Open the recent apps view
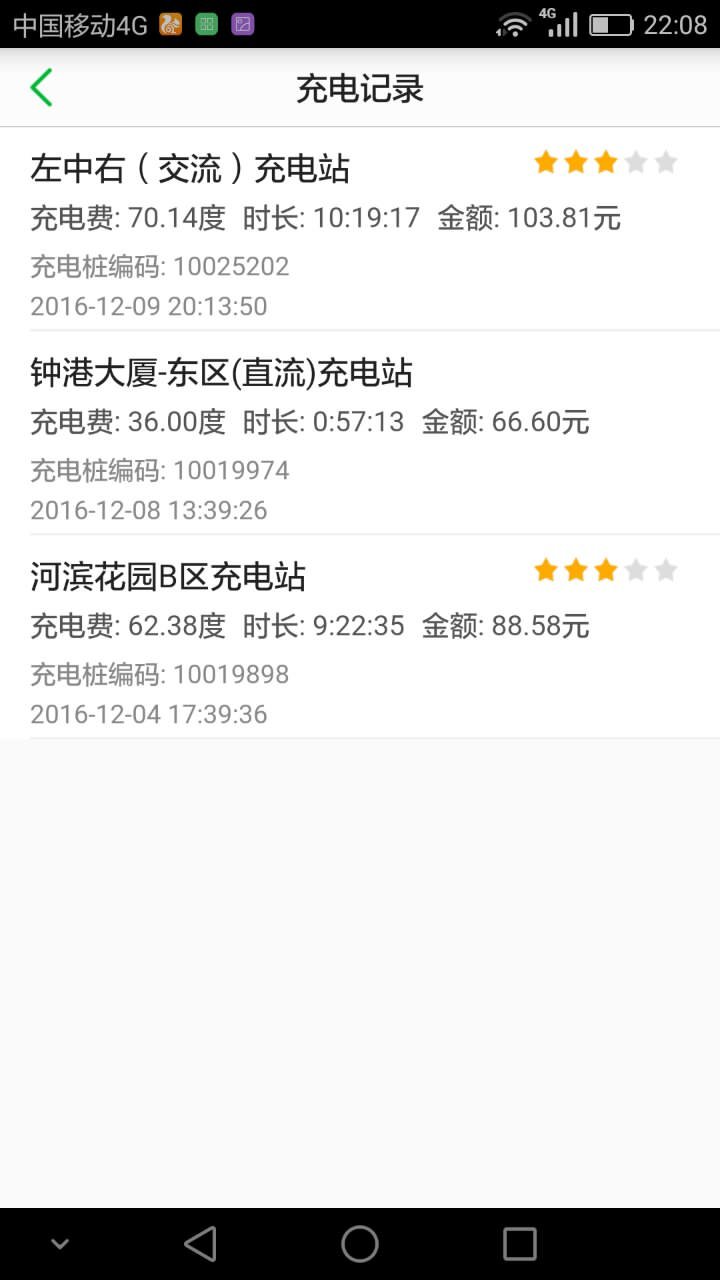This screenshot has width=720, height=1280. (x=520, y=1244)
